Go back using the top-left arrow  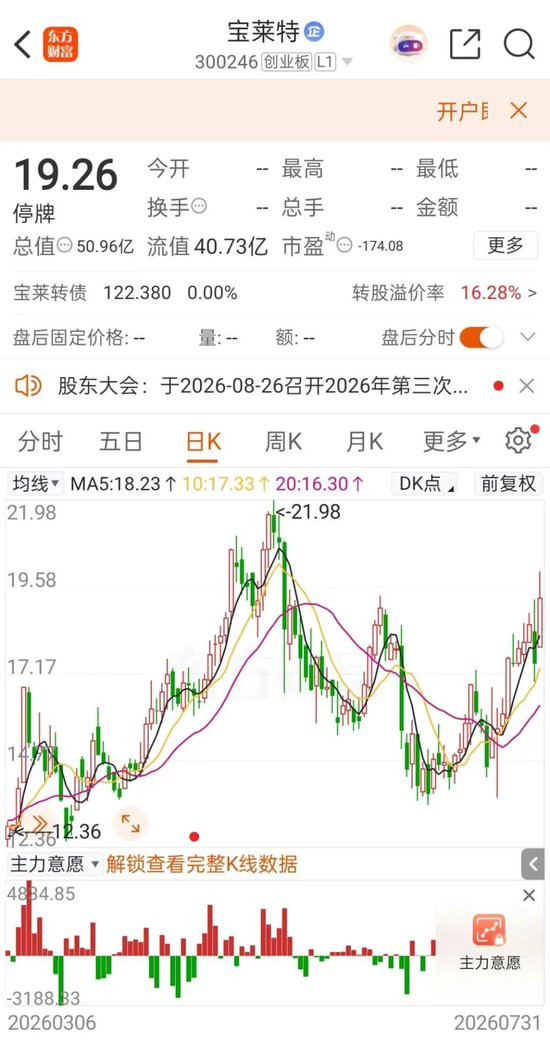[x=23, y=45]
